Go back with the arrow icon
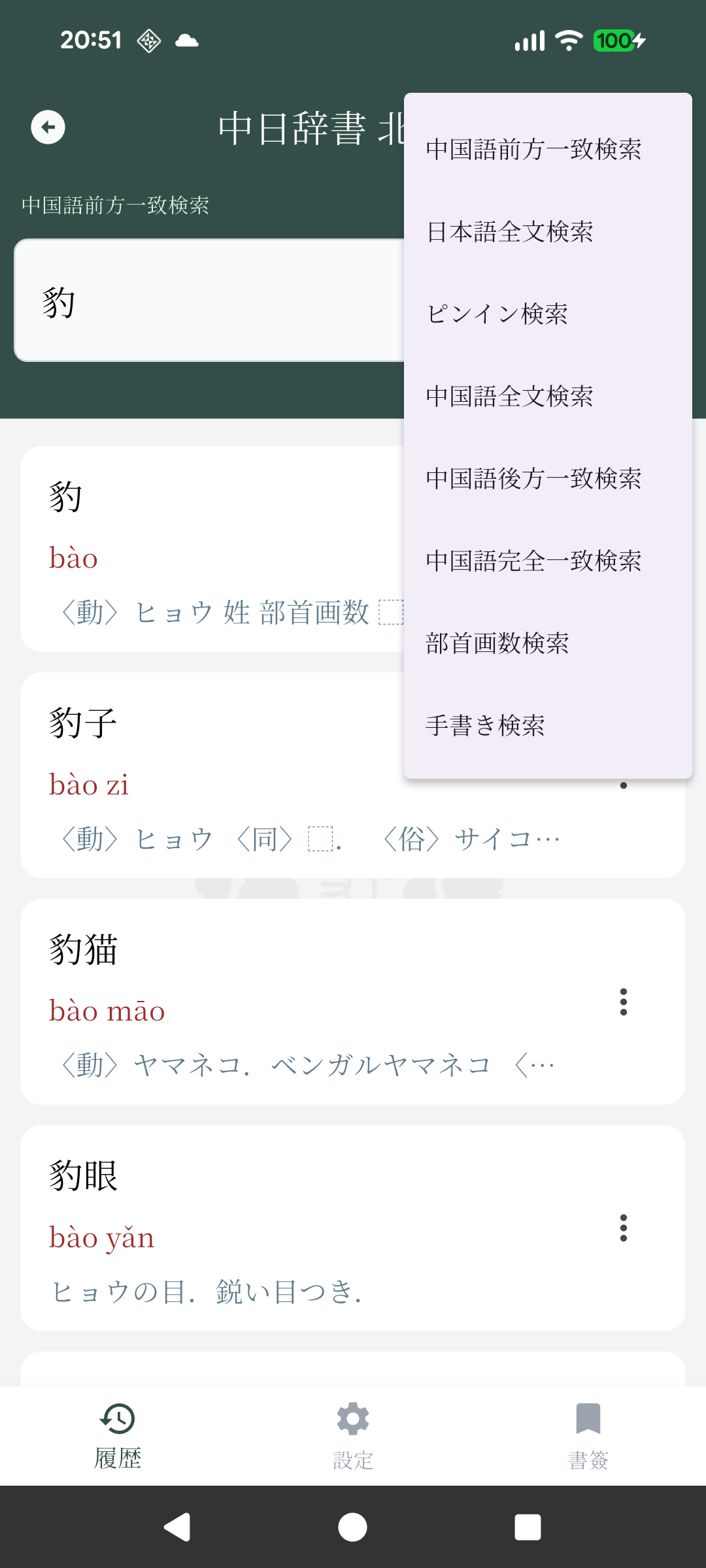This screenshot has height=1568, width=706. pyautogui.click(x=48, y=127)
